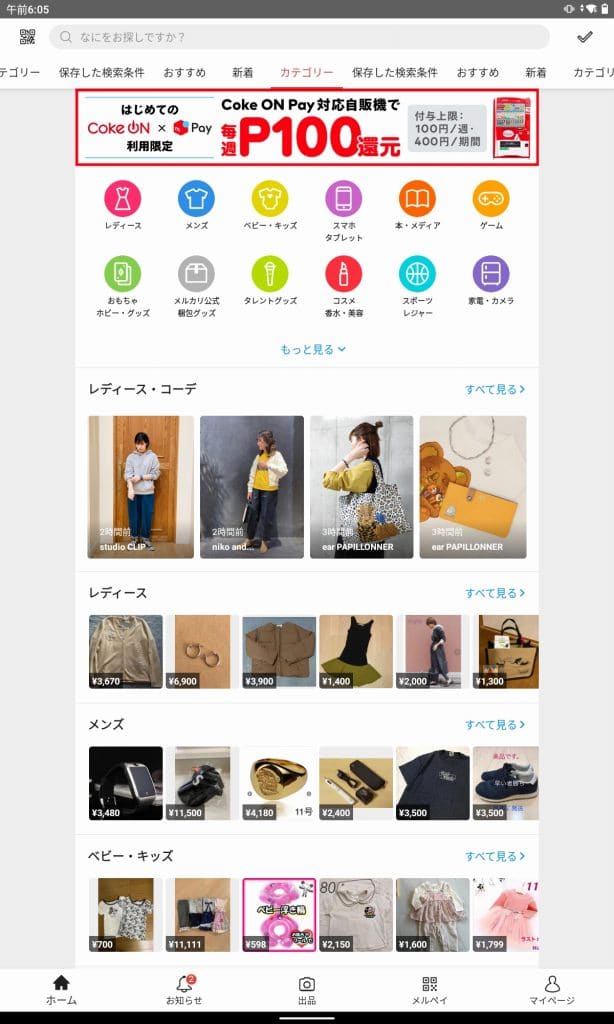Open the 出品 camera listing tab

(307, 990)
